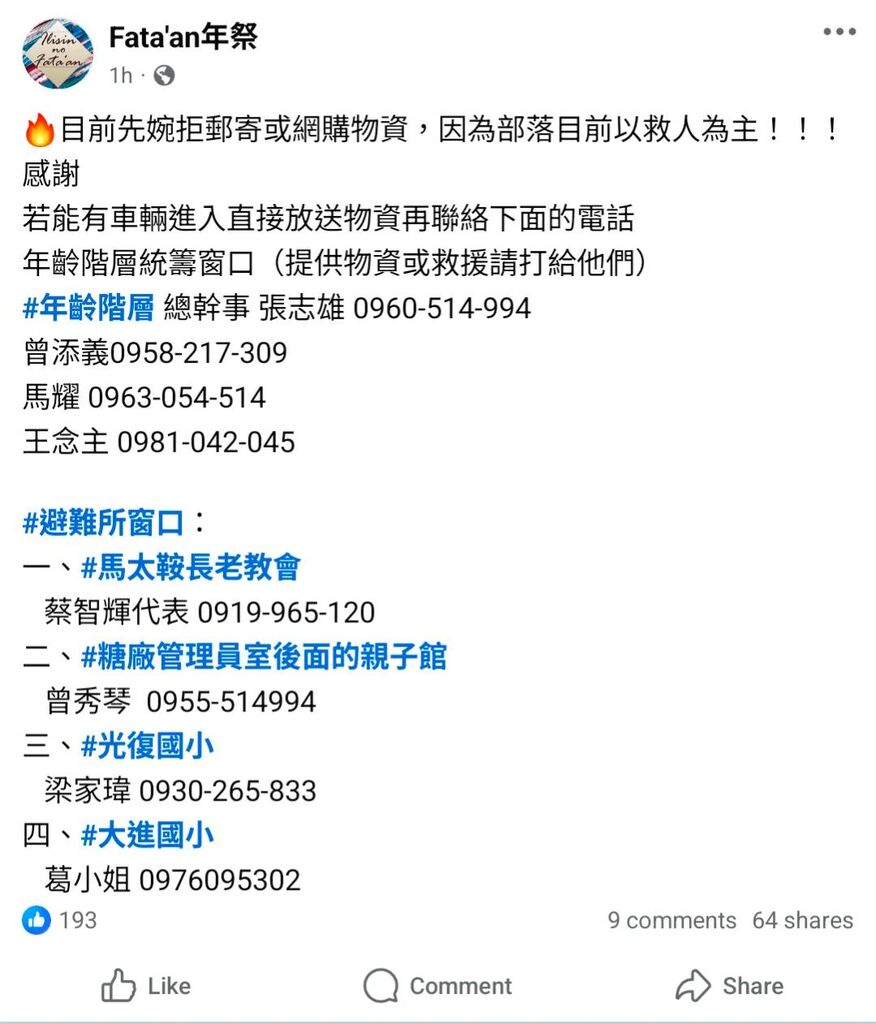Open the Fata'an年祭 page name link
This screenshot has height=1024, width=876.
(x=183, y=38)
